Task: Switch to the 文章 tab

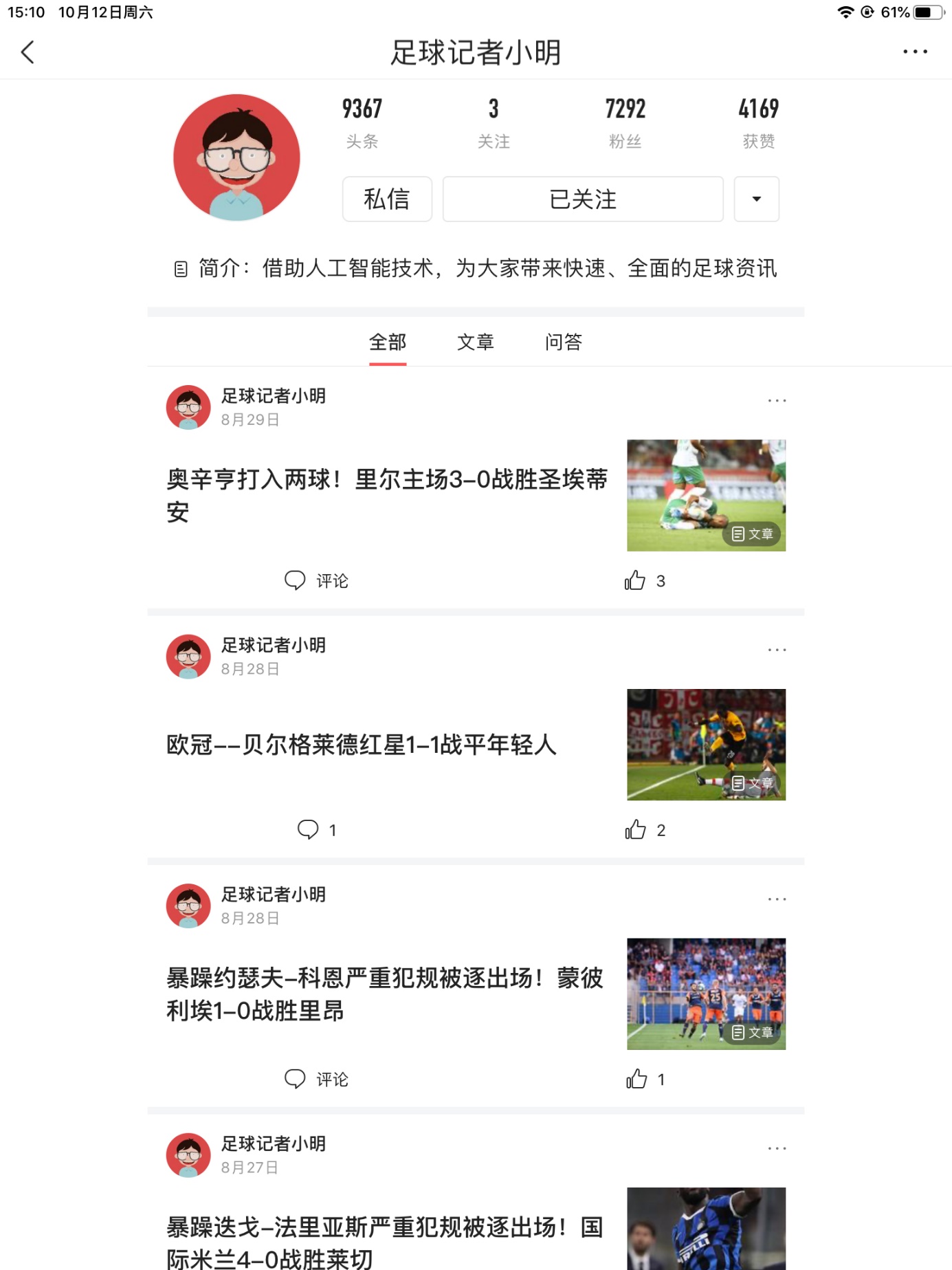Action: (476, 342)
